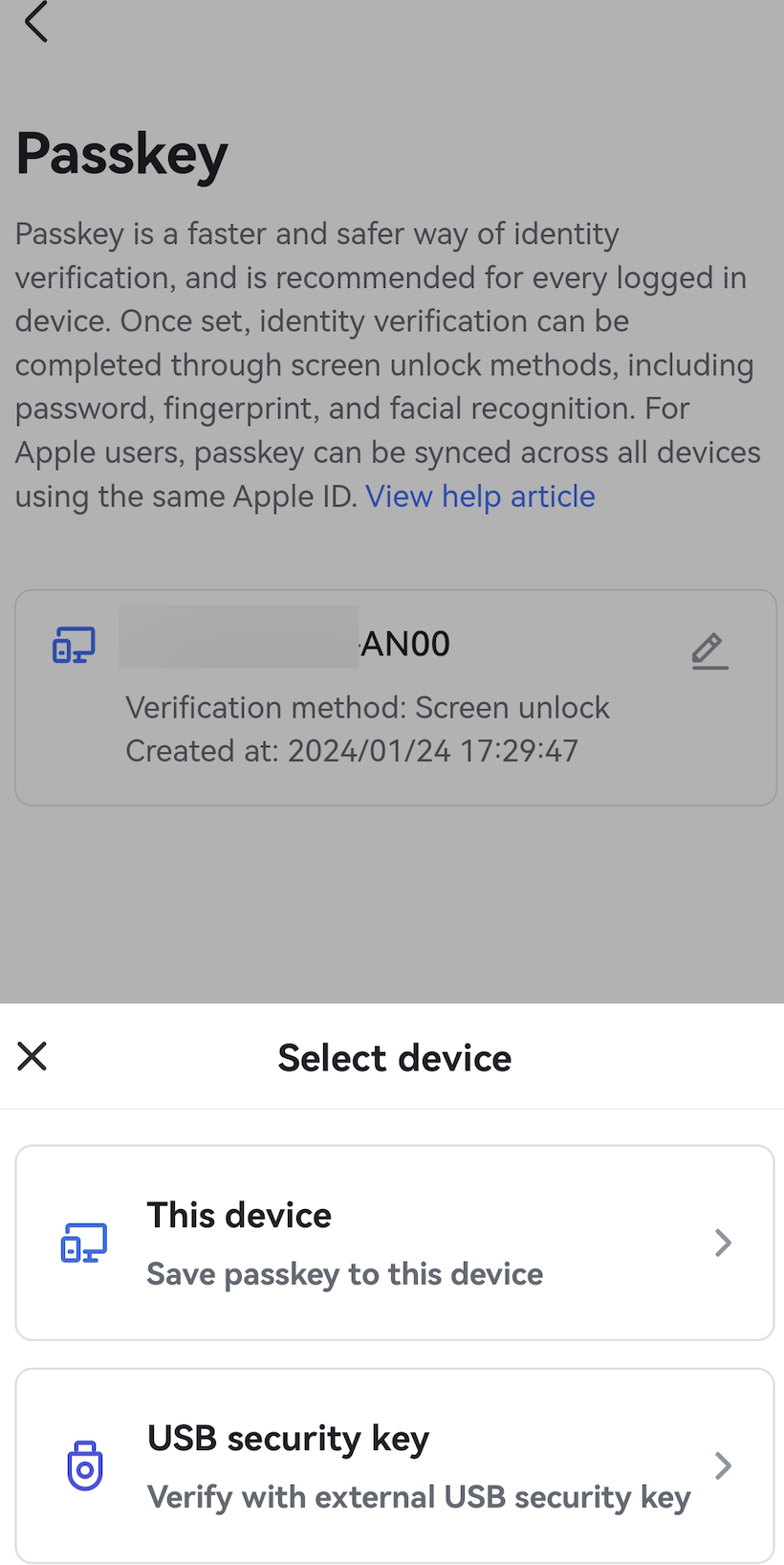Select USB security key option
This screenshot has width=784, height=1565.
394,1466
